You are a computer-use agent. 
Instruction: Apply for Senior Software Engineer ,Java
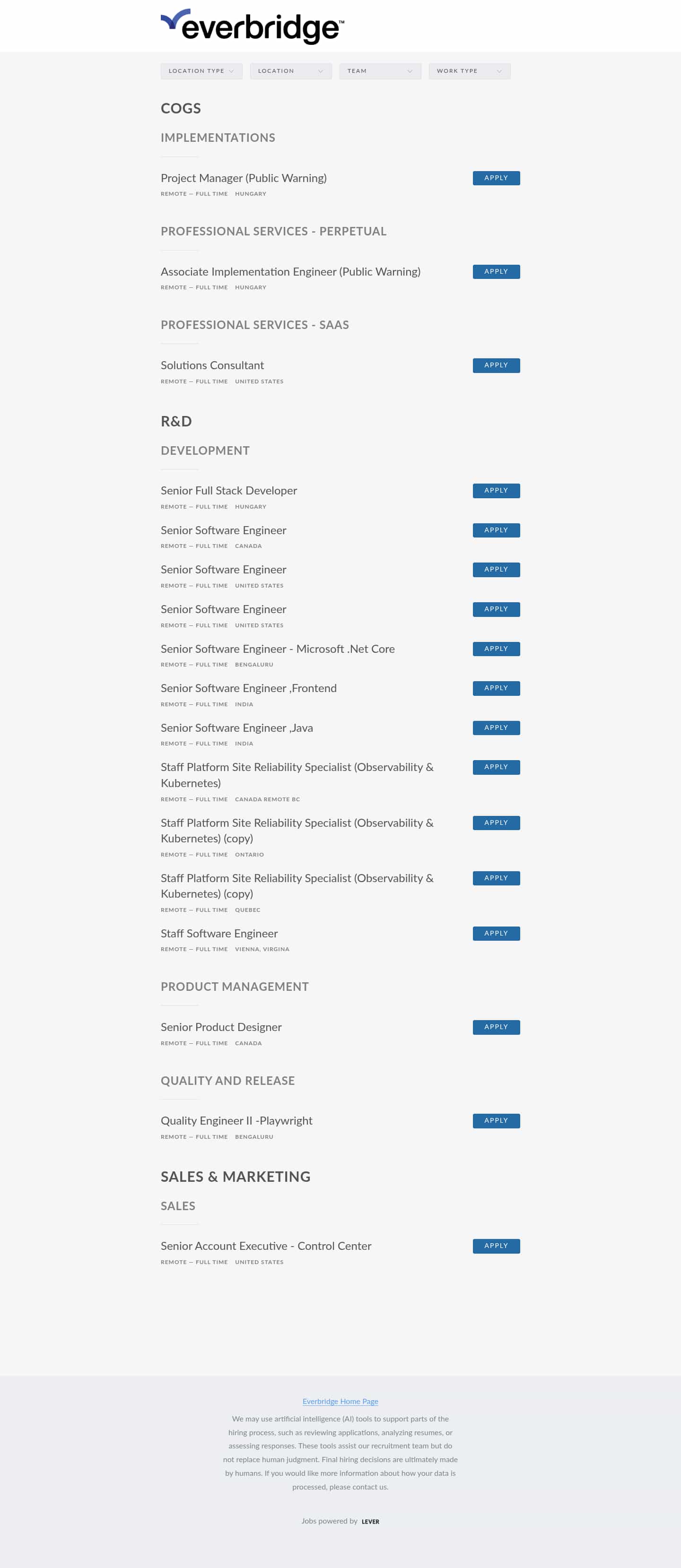click(496, 728)
